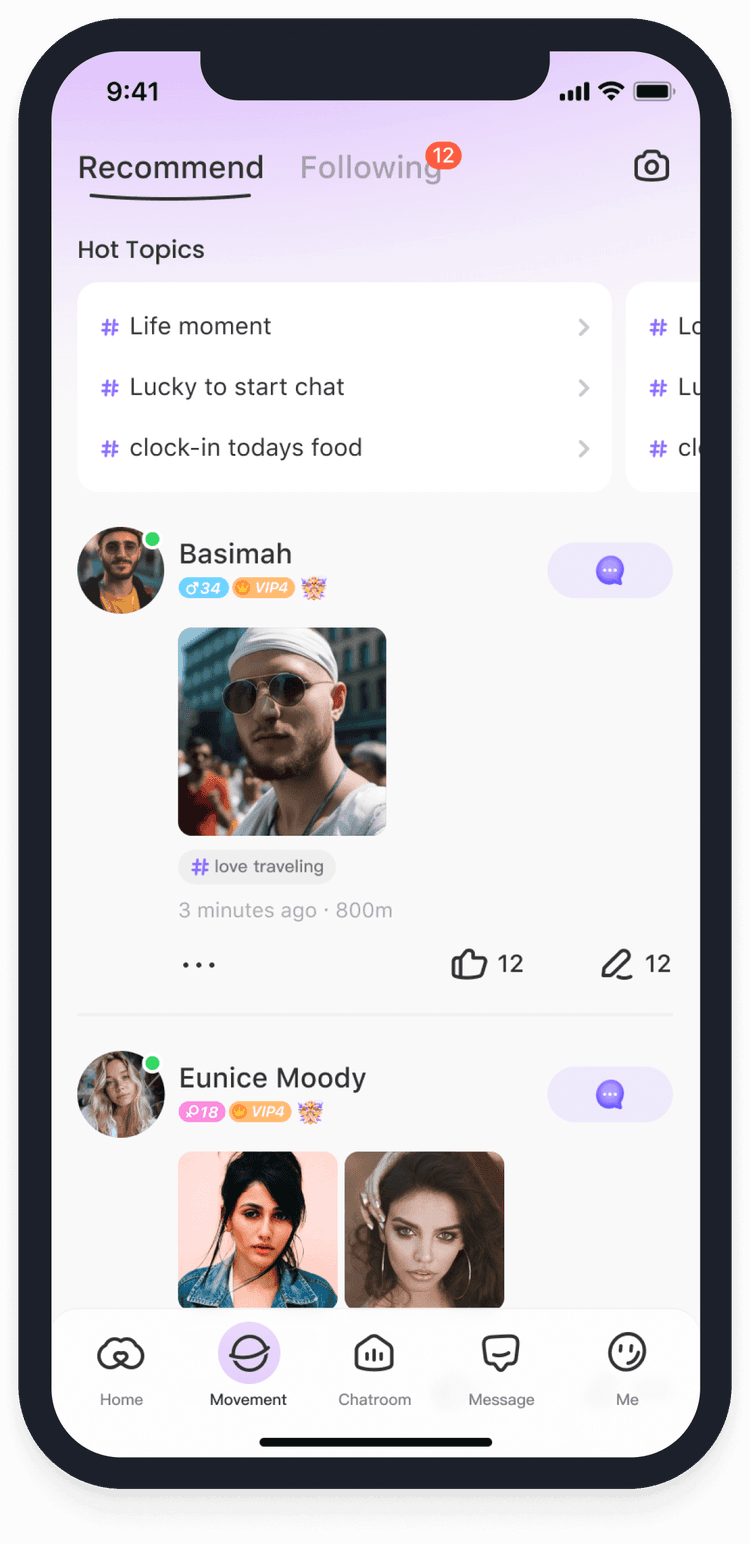Tap the love traveling hashtag chip
The width and height of the screenshot is (750, 1544).
(257, 867)
